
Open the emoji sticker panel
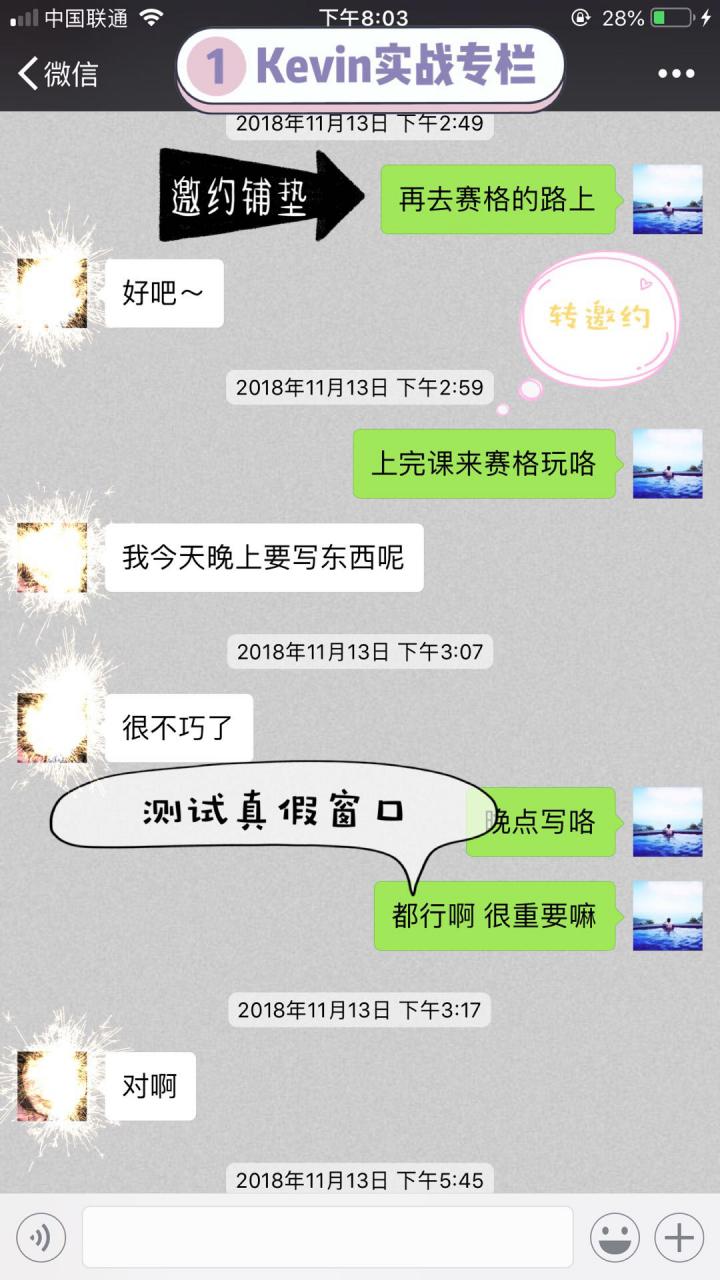pyautogui.click(x=615, y=1238)
